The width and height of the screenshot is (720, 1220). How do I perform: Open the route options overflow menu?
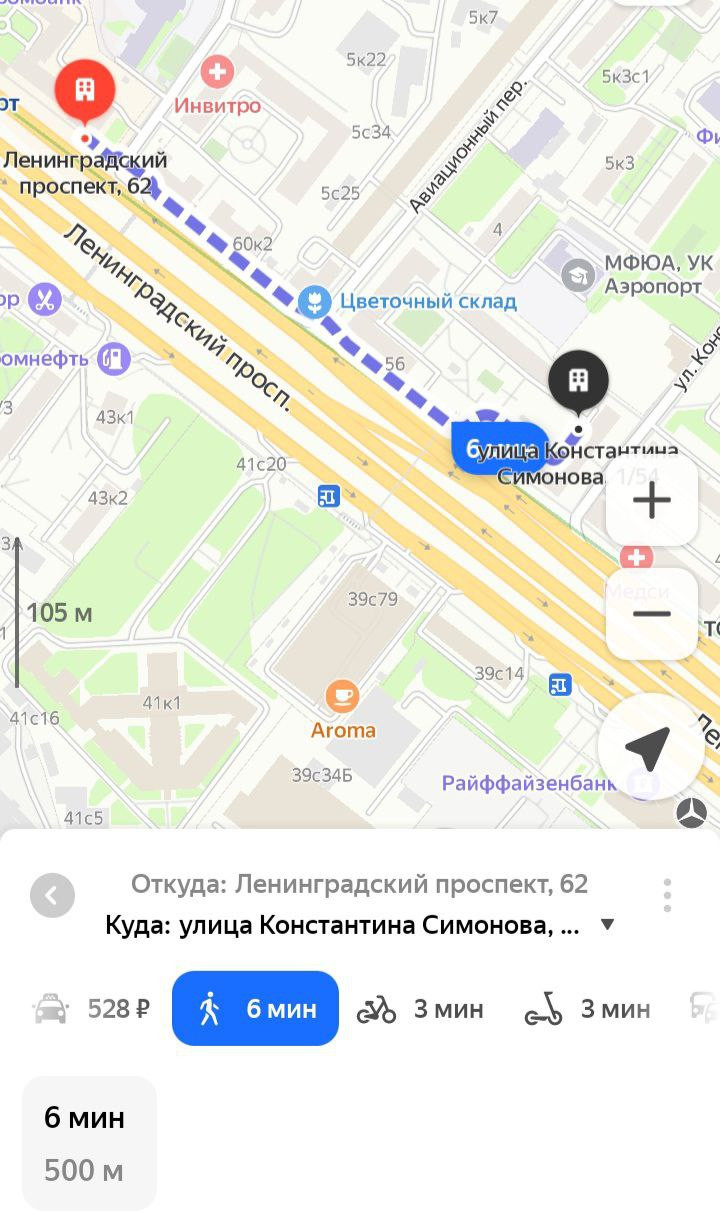click(x=667, y=895)
